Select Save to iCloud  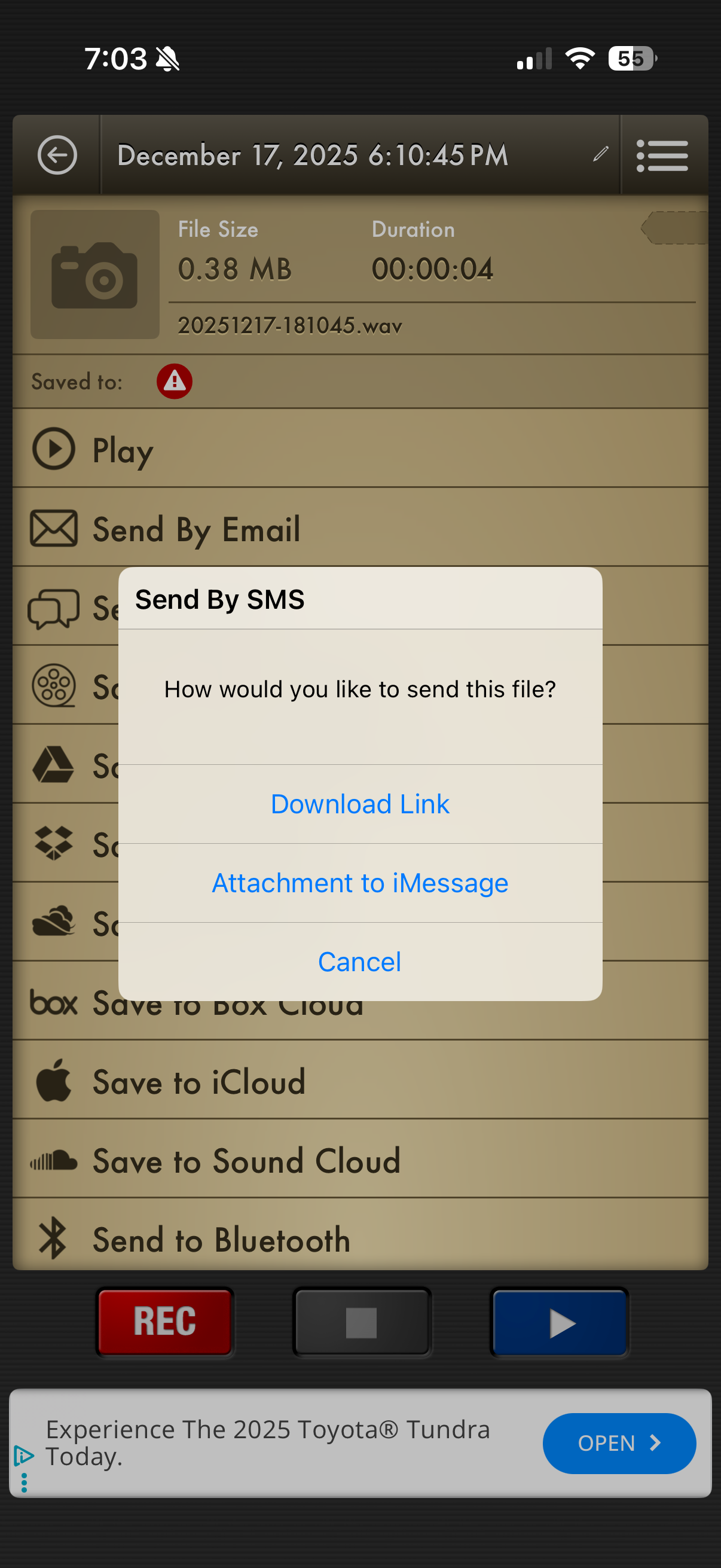coord(198,1082)
